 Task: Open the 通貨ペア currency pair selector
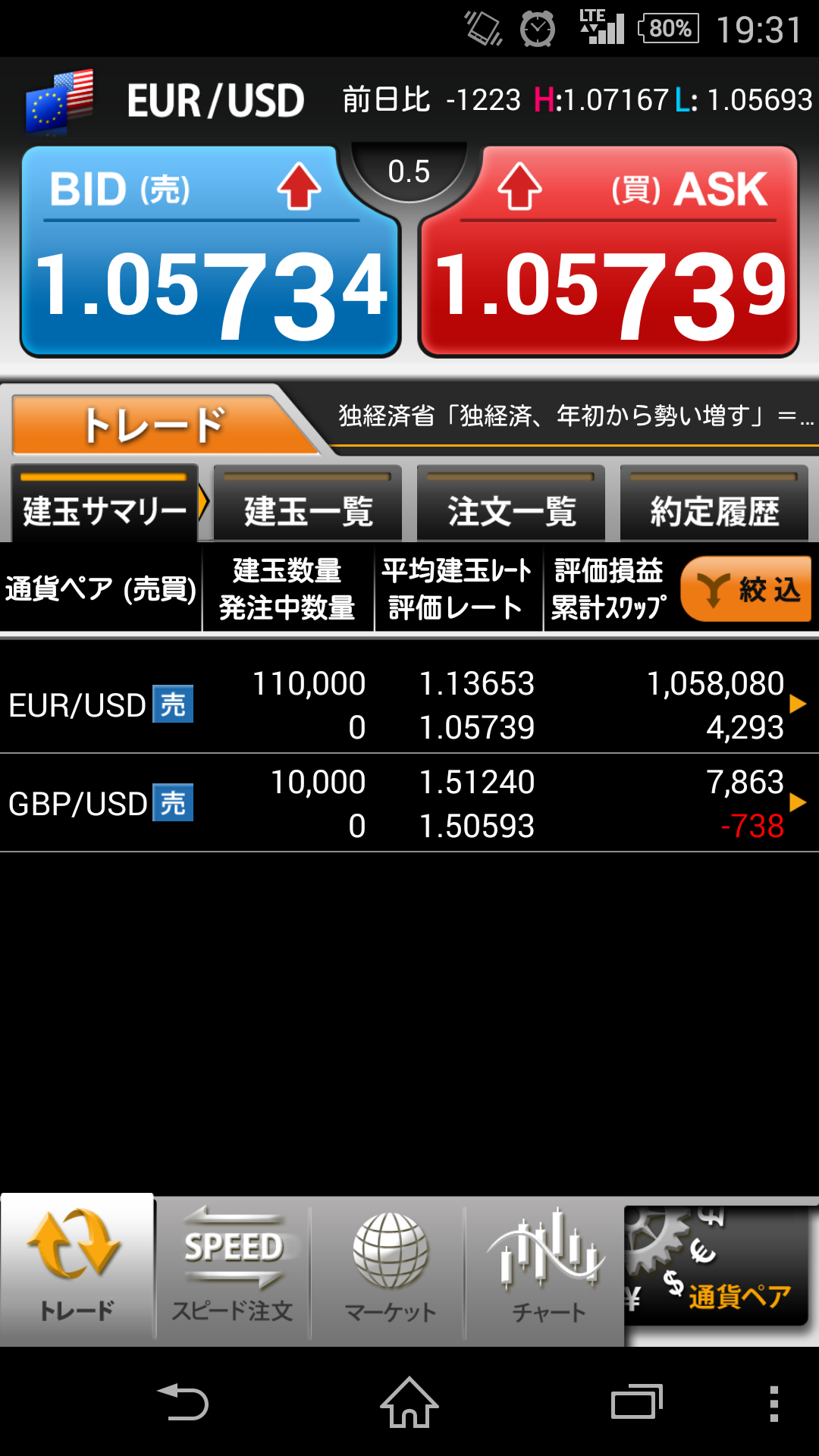(x=717, y=1266)
